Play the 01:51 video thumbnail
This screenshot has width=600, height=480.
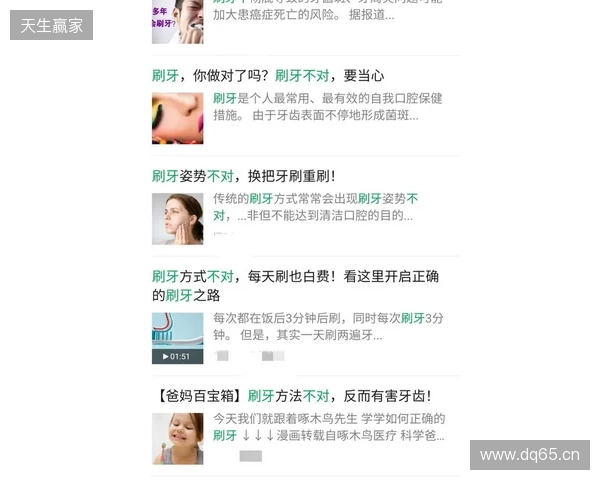(177, 338)
